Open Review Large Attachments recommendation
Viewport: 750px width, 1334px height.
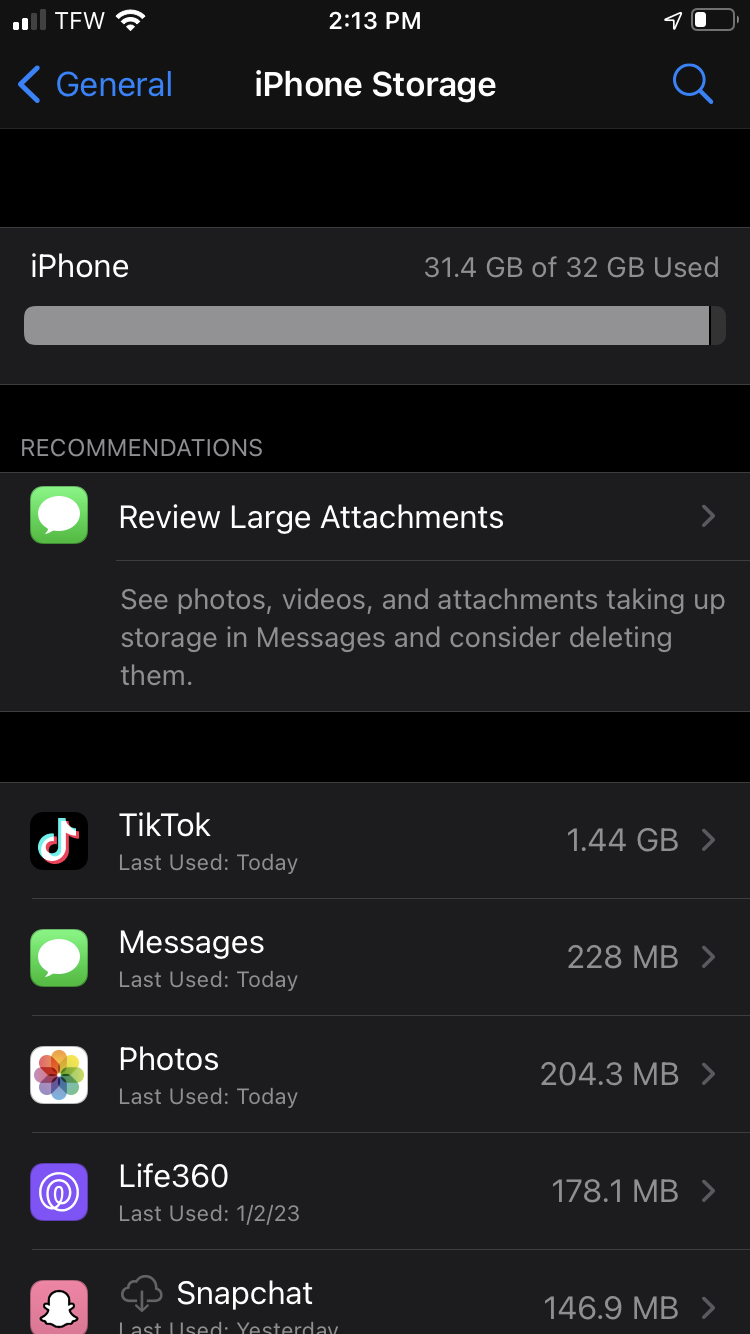pyautogui.click(x=375, y=517)
